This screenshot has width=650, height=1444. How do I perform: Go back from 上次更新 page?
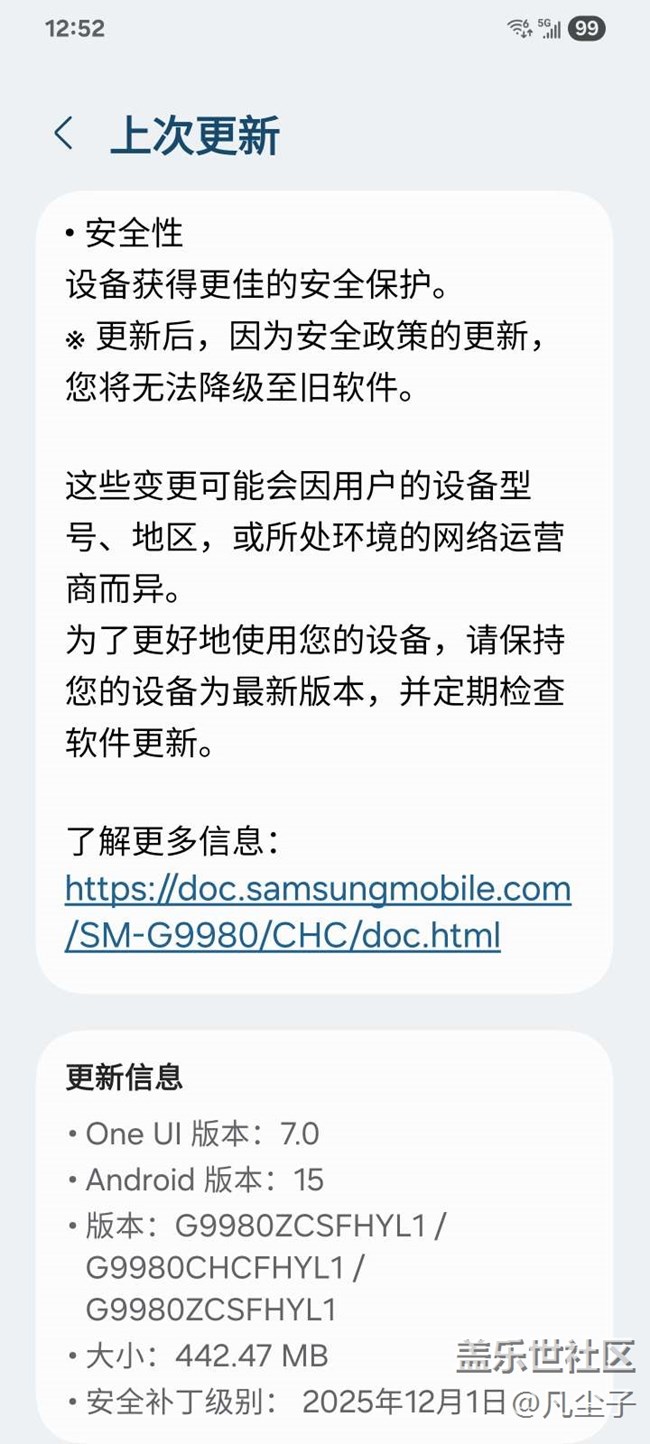[64, 134]
